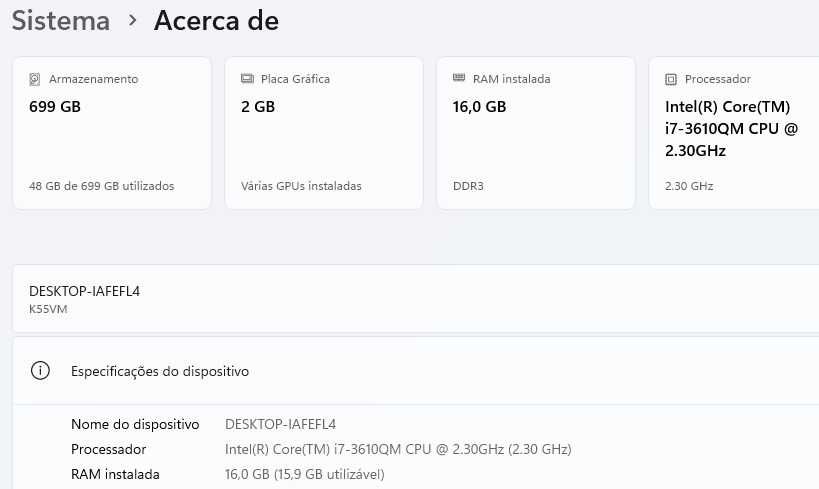This screenshot has width=819, height=489.
Task: Go back to Sistema via the breadcrumb
Action: [60, 20]
